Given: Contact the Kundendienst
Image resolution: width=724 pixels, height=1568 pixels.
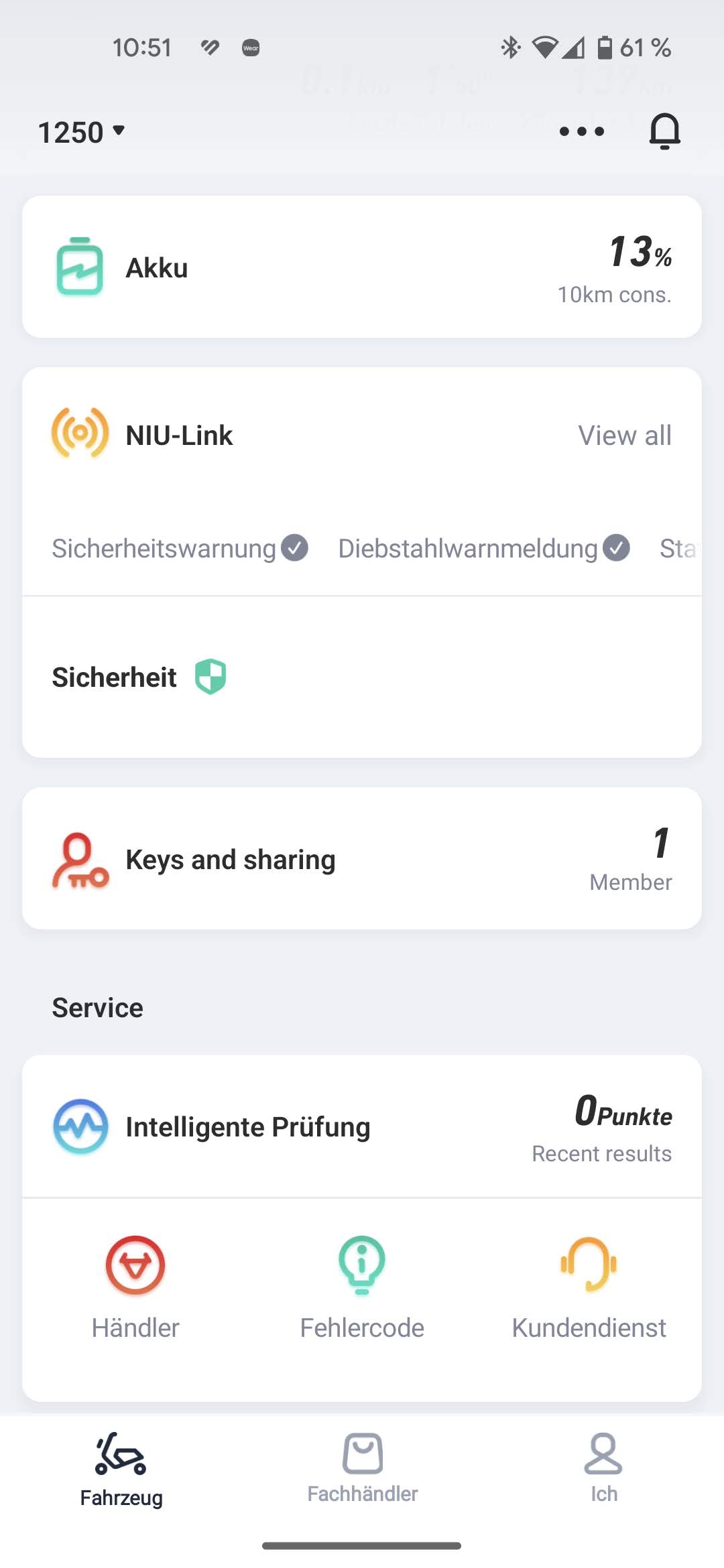Looking at the screenshot, I should click(x=589, y=1288).
